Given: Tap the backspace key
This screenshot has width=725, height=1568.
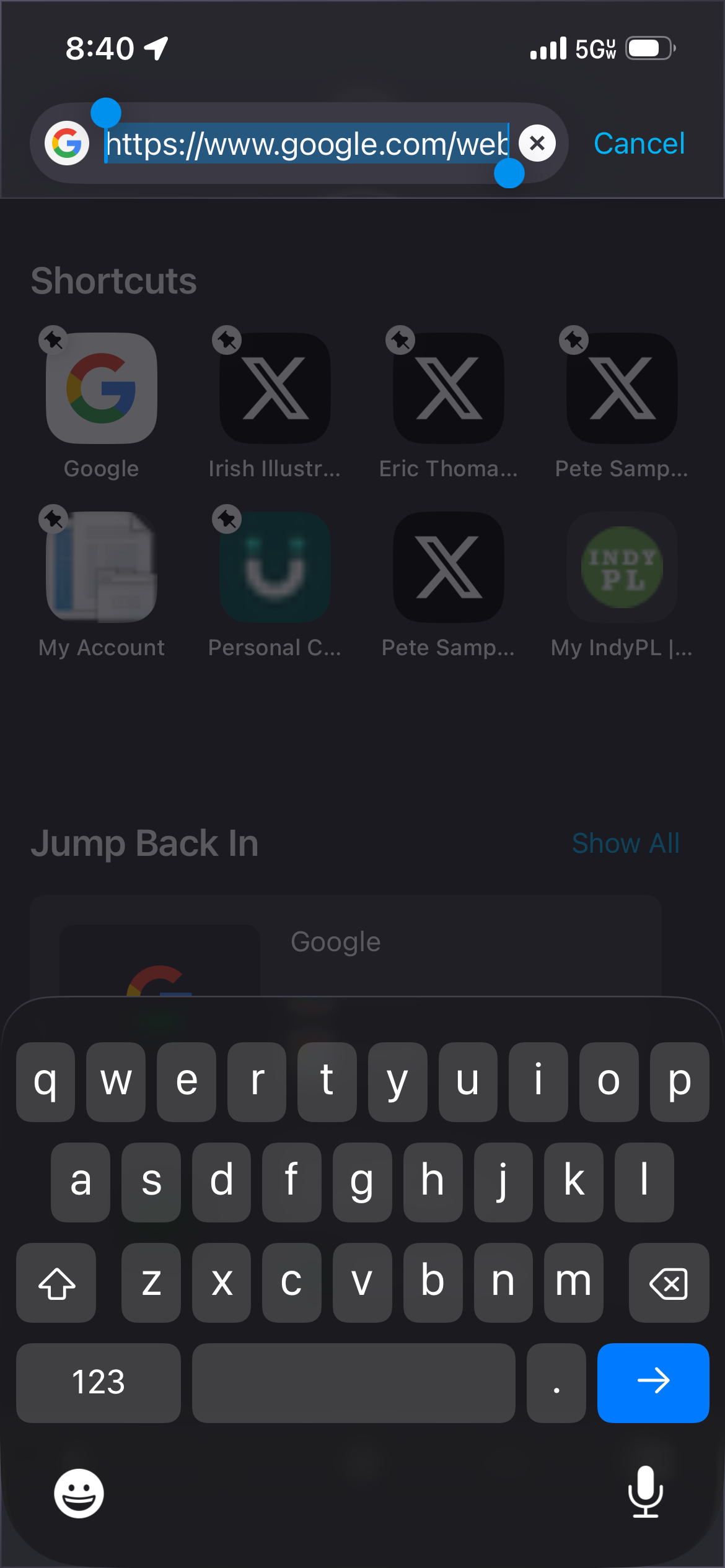Looking at the screenshot, I should (x=669, y=1283).
